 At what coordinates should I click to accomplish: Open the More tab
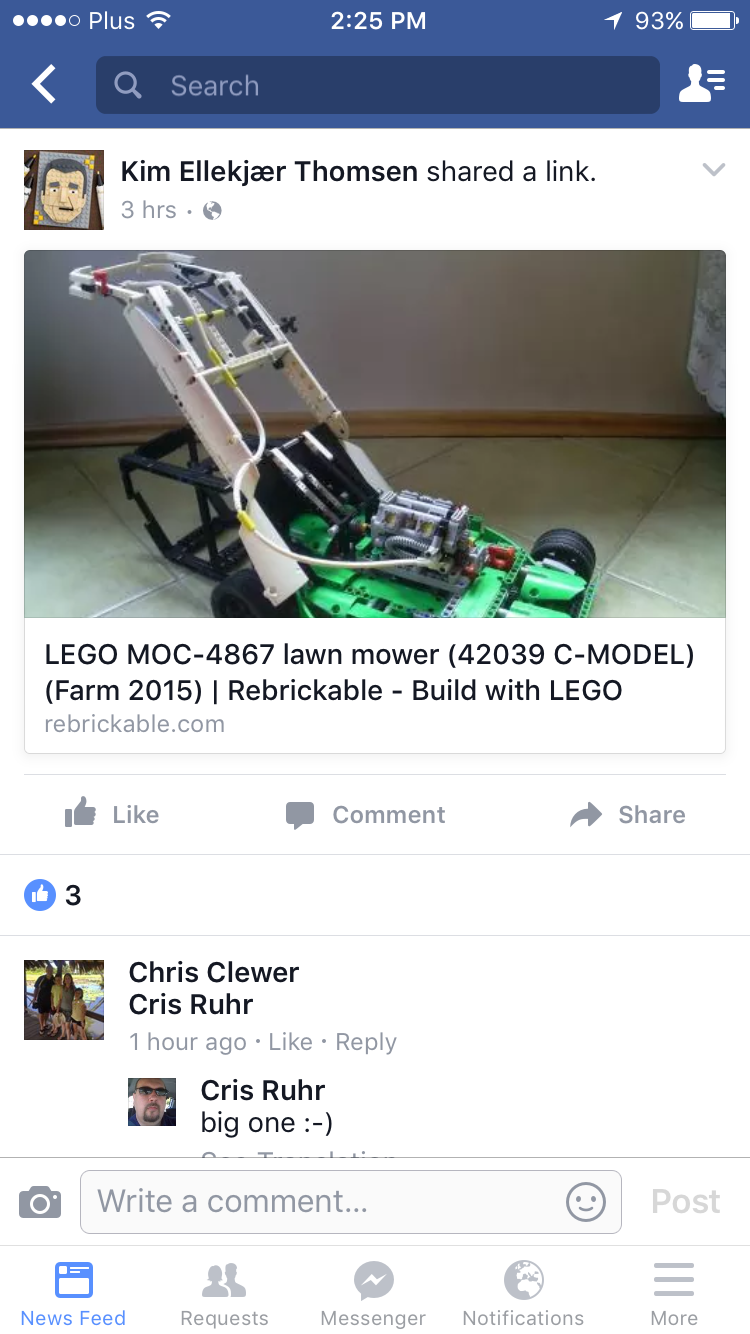point(674,1294)
